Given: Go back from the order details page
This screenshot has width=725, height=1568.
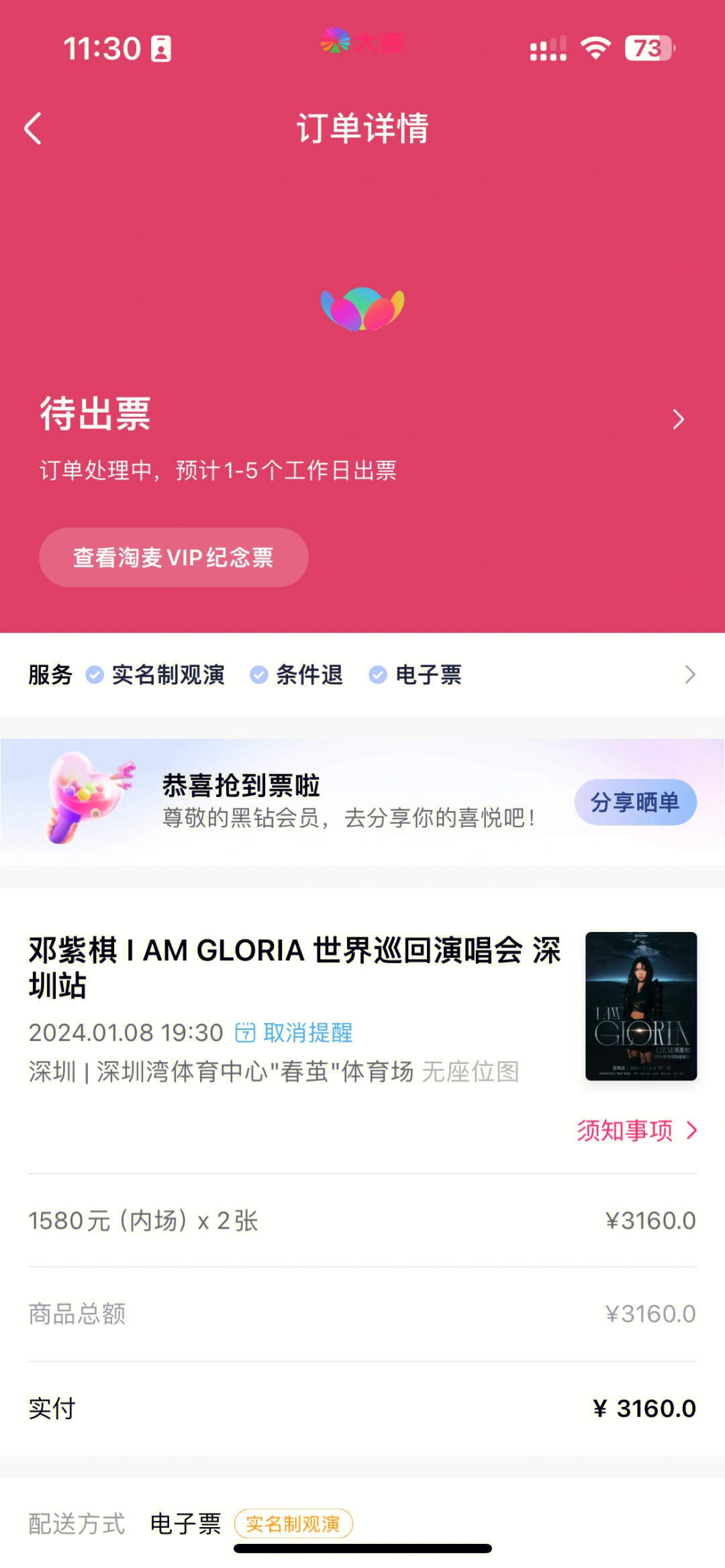Looking at the screenshot, I should click(33, 128).
